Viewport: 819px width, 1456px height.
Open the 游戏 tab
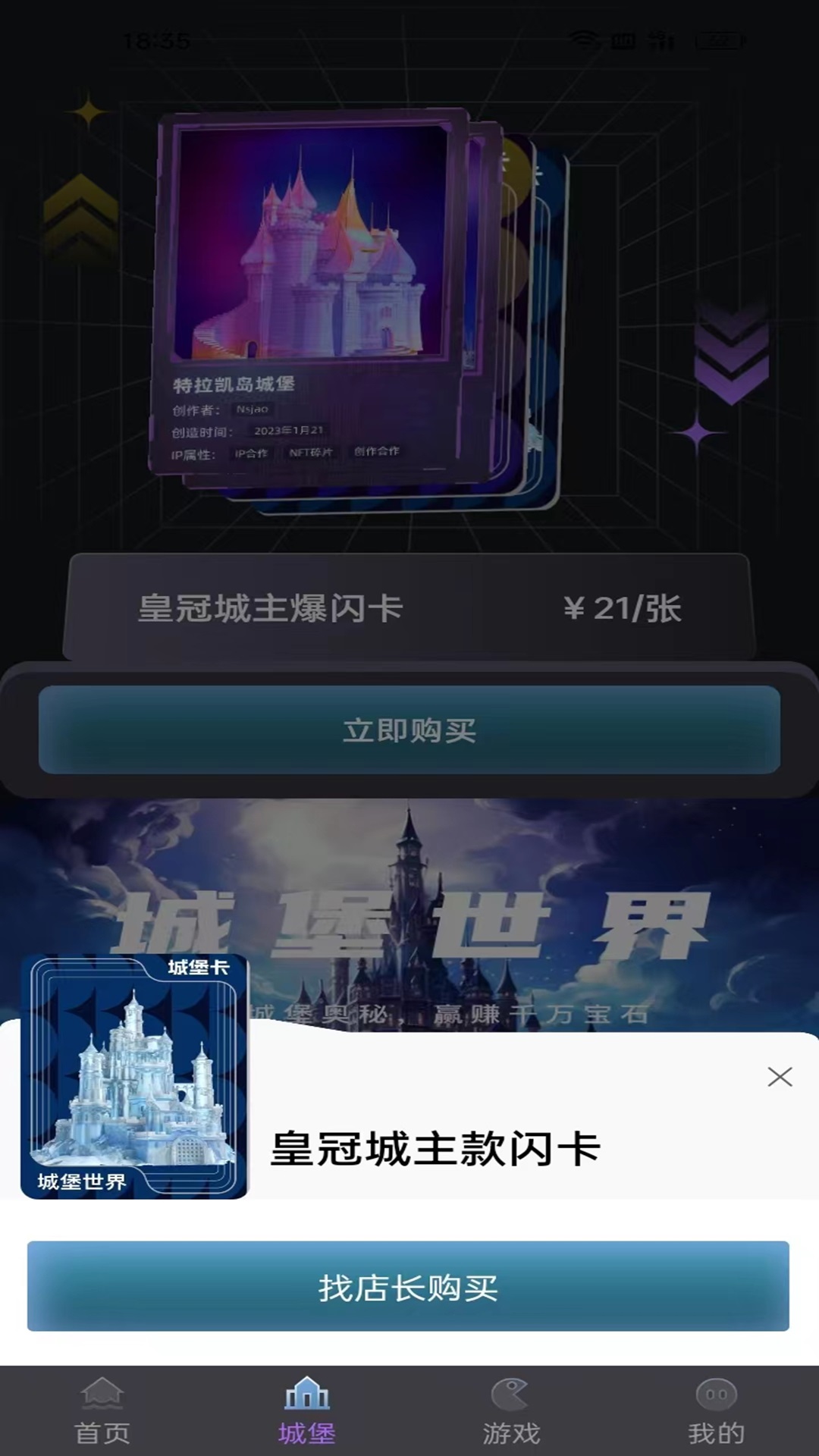click(511, 1411)
